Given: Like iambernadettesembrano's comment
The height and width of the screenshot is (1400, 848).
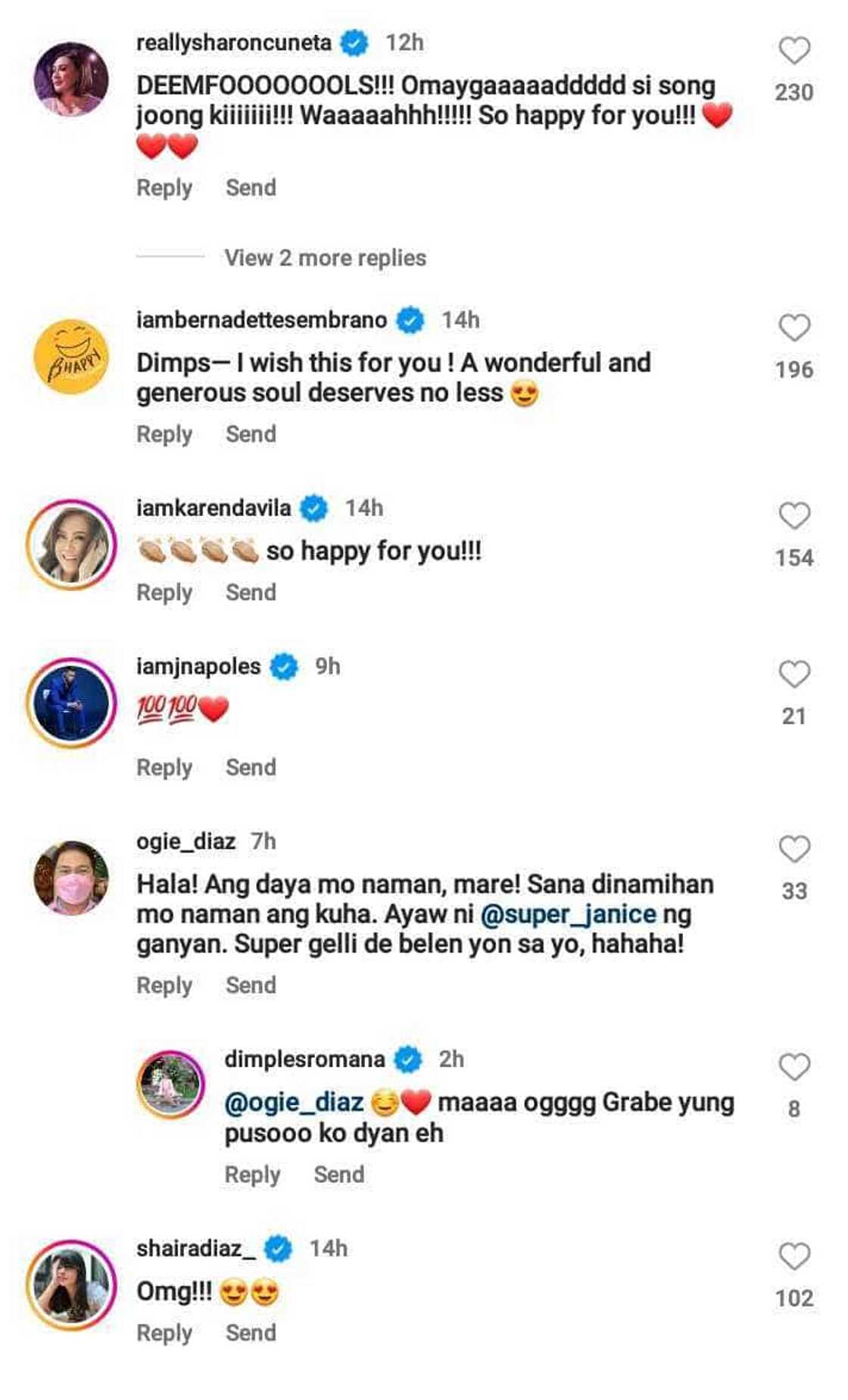Looking at the screenshot, I should (794, 328).
